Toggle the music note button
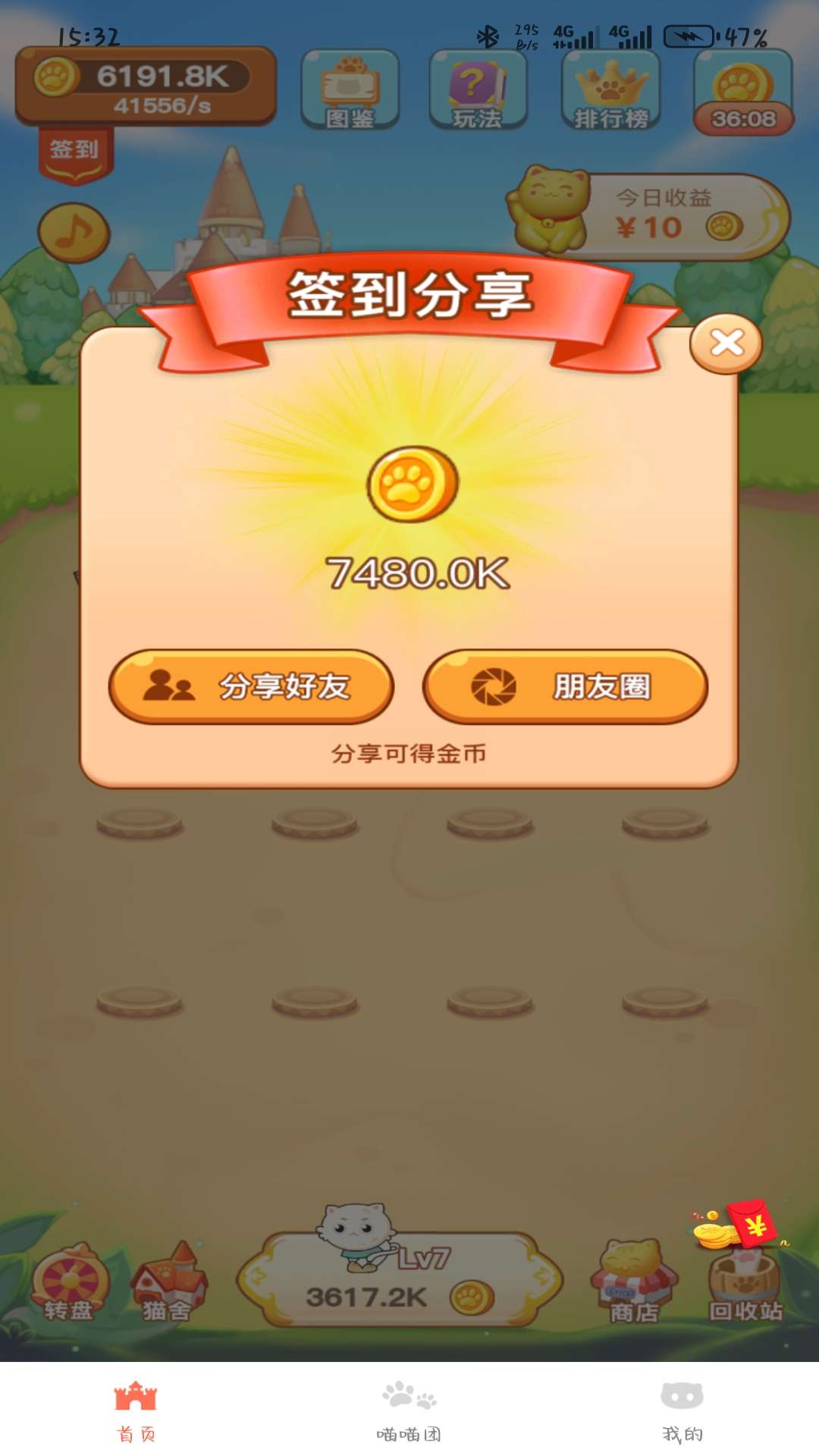The height and width of the screenshot is (1456, 819). [x=74, y=233]
